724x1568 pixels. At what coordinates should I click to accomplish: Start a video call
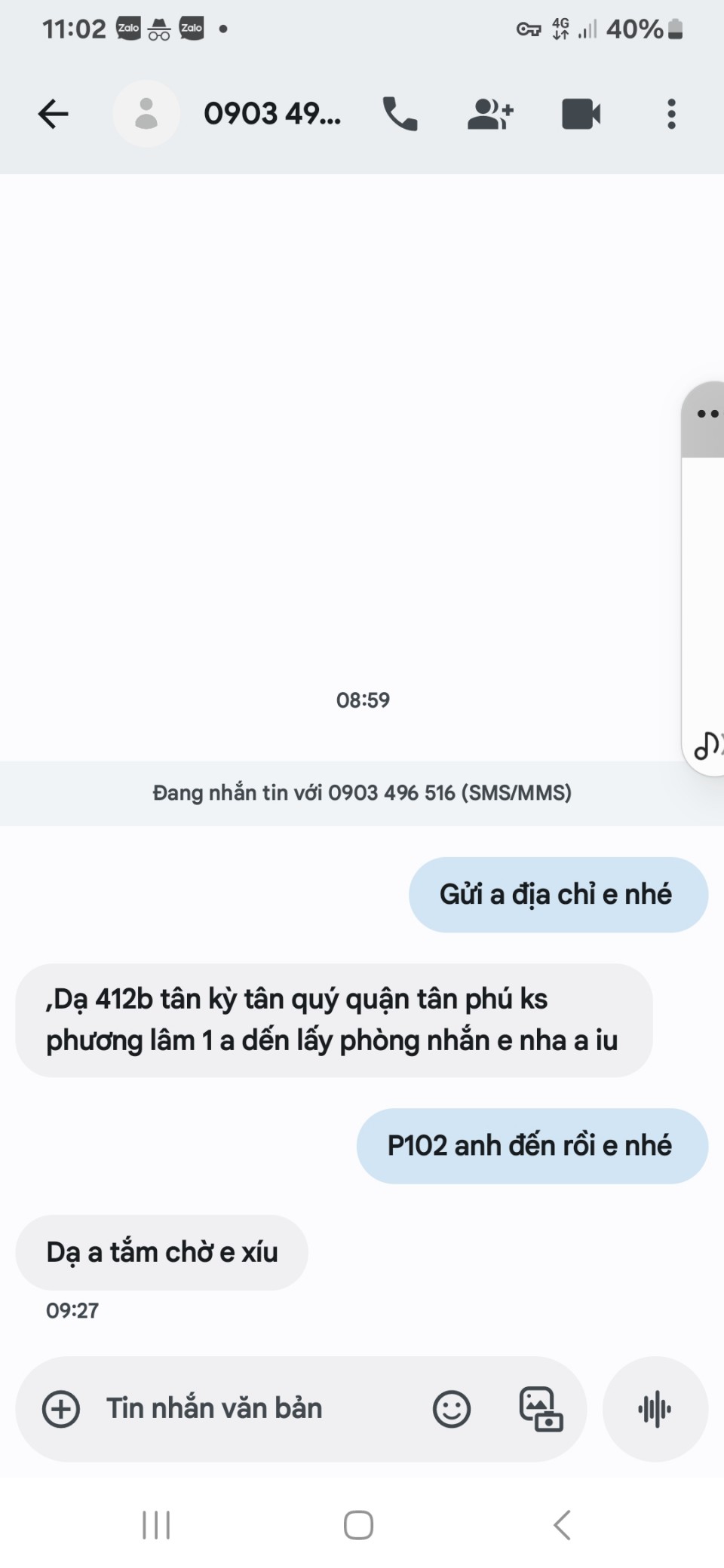tap(581, 115)
